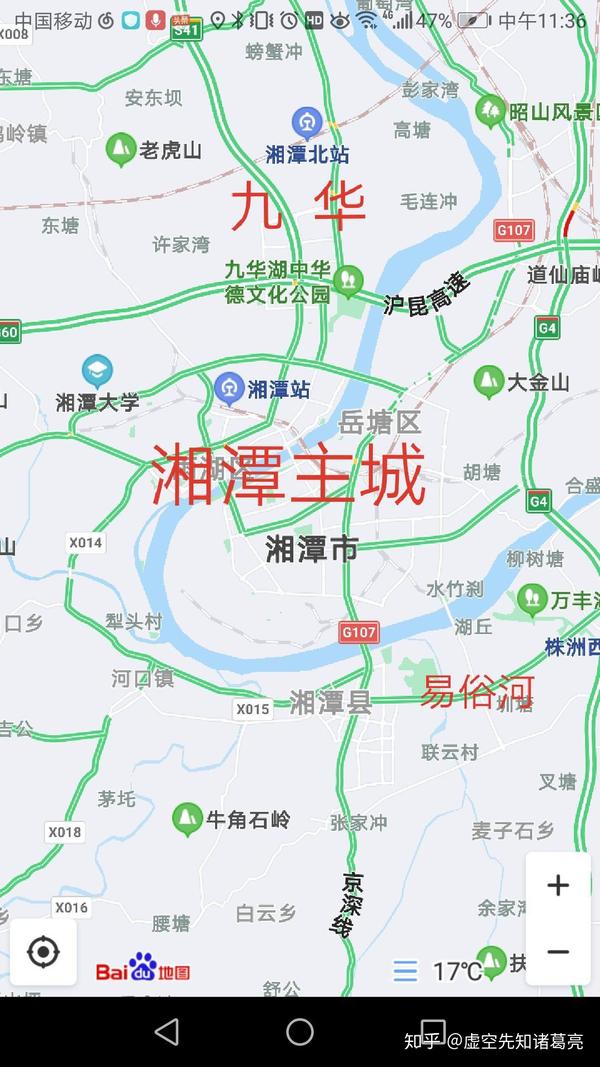Tap the locate-me target button
The width and height of the screenshot is (600, 1067).
pos(43,952)
